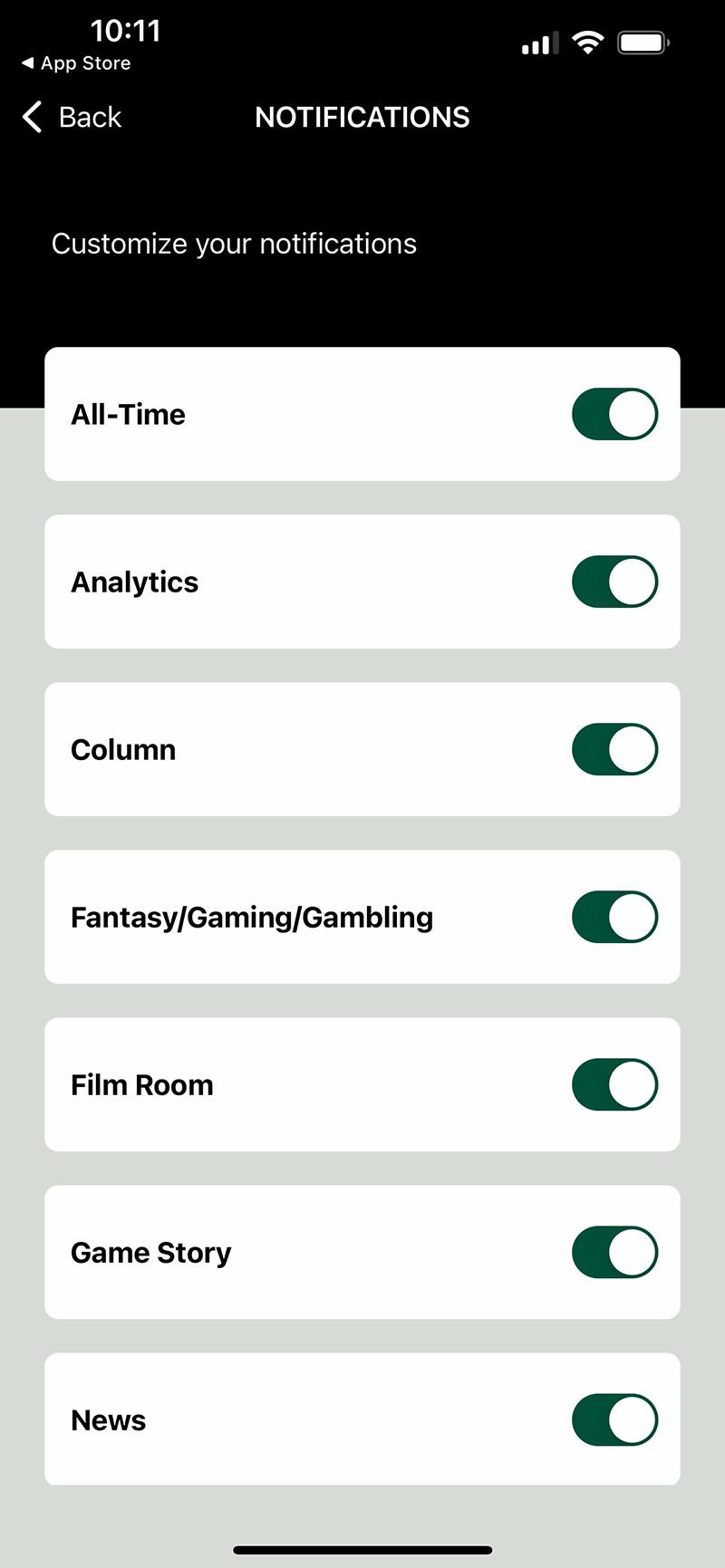
Task: Tap the App Store return arrow
Action: (29, 63)
